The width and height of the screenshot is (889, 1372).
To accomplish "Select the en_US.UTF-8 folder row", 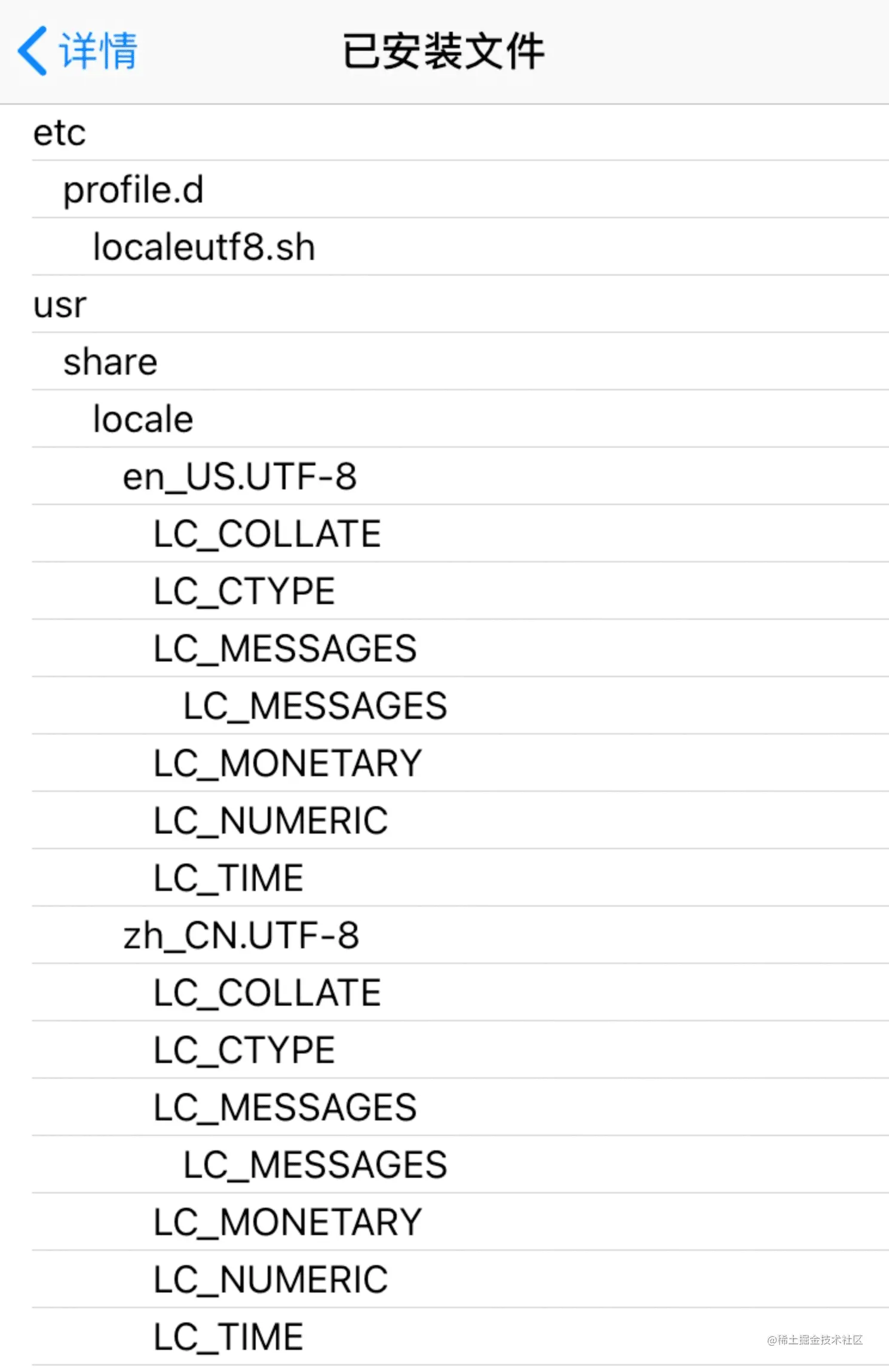I will (444, 476).
